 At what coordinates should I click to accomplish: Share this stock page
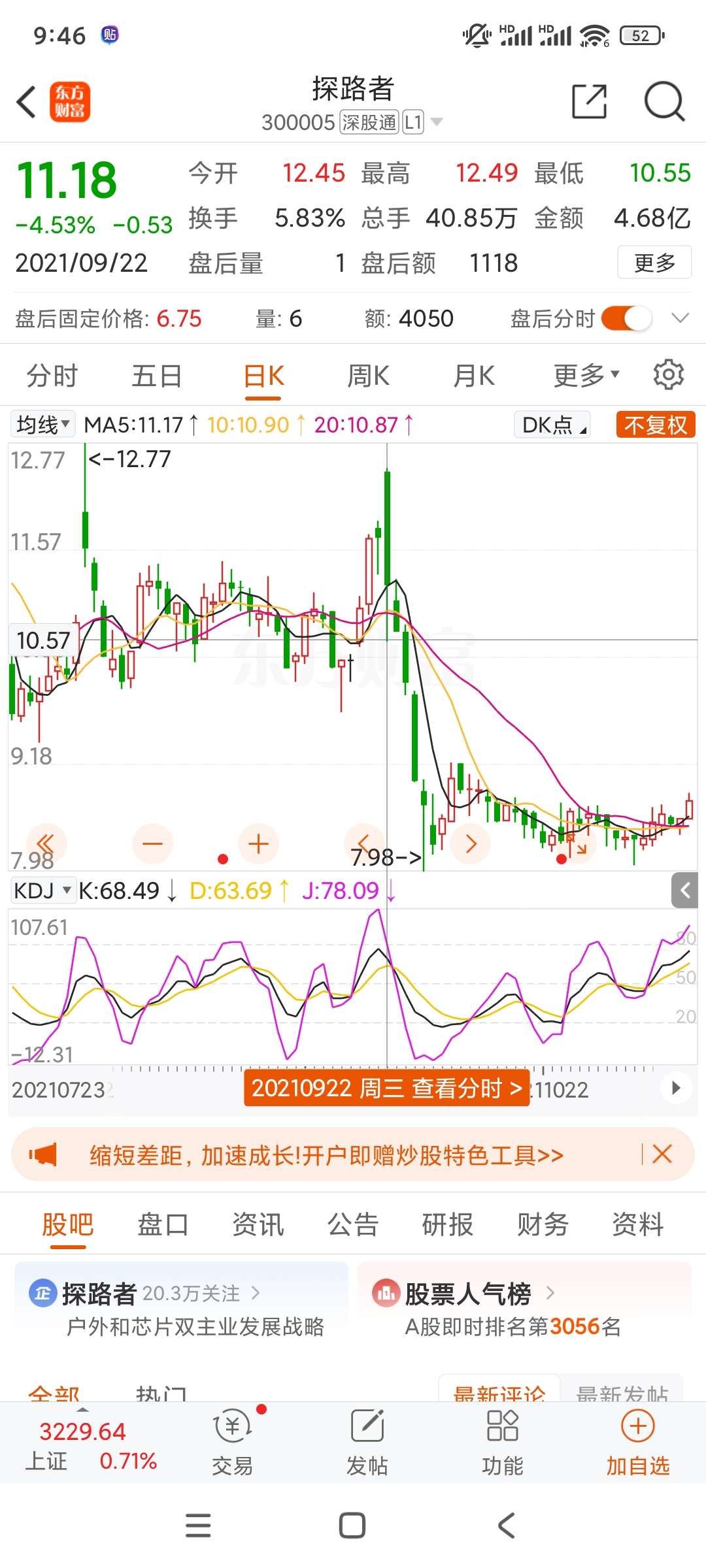click(589, 101)
